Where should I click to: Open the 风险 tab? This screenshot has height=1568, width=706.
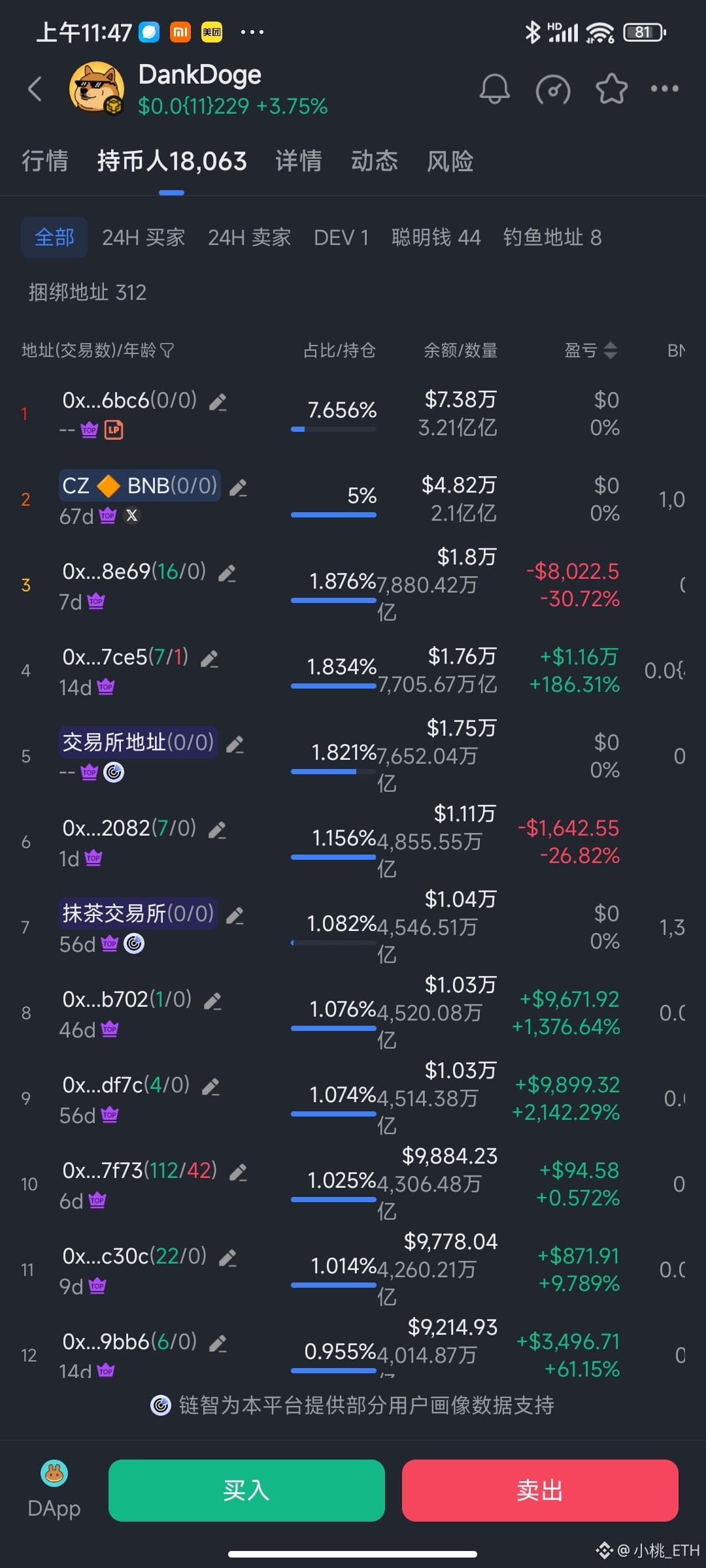click(x=450, y=161)
